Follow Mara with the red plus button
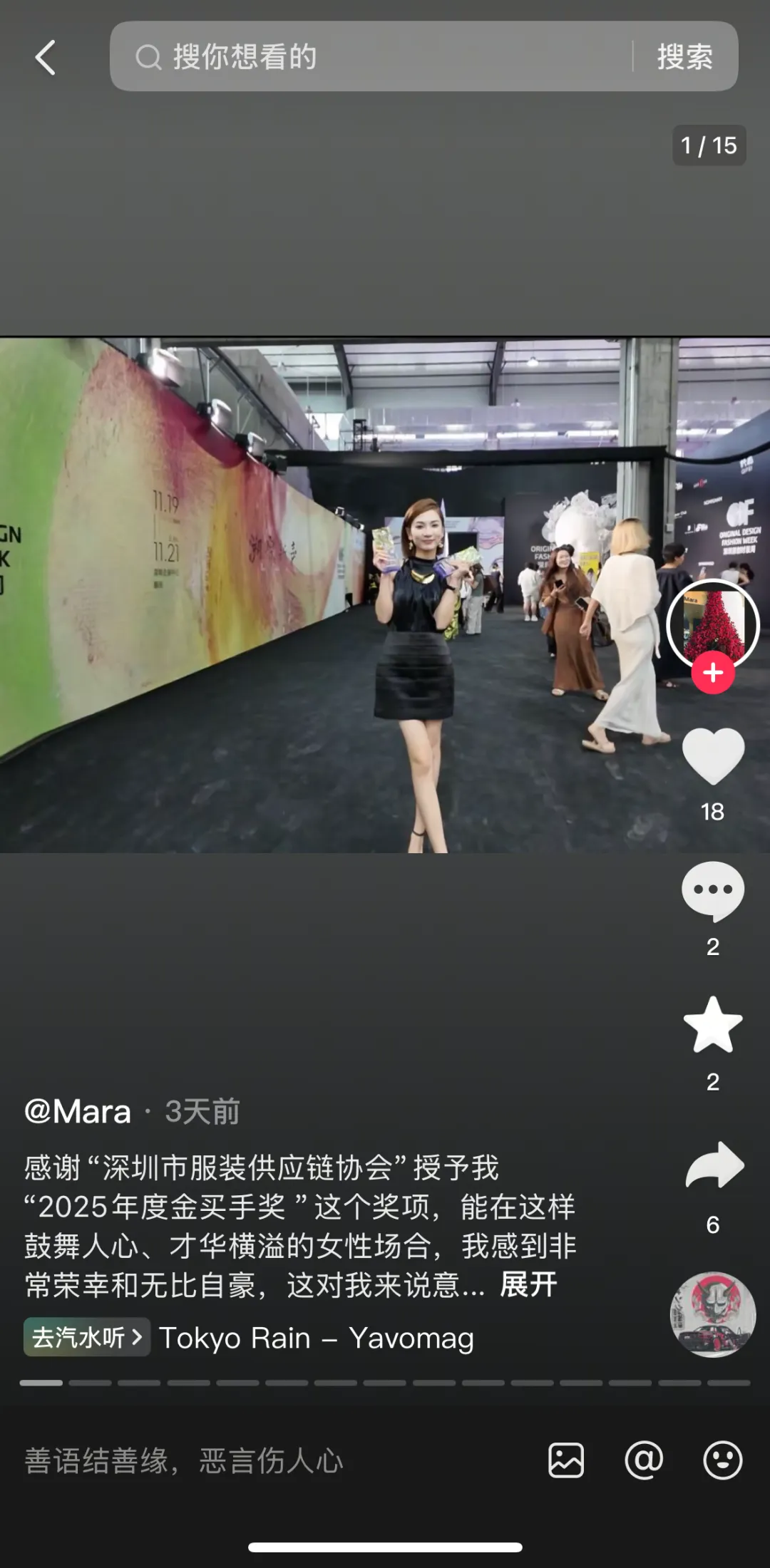The width and height of the screenshot is (770, 1568). 713,672
